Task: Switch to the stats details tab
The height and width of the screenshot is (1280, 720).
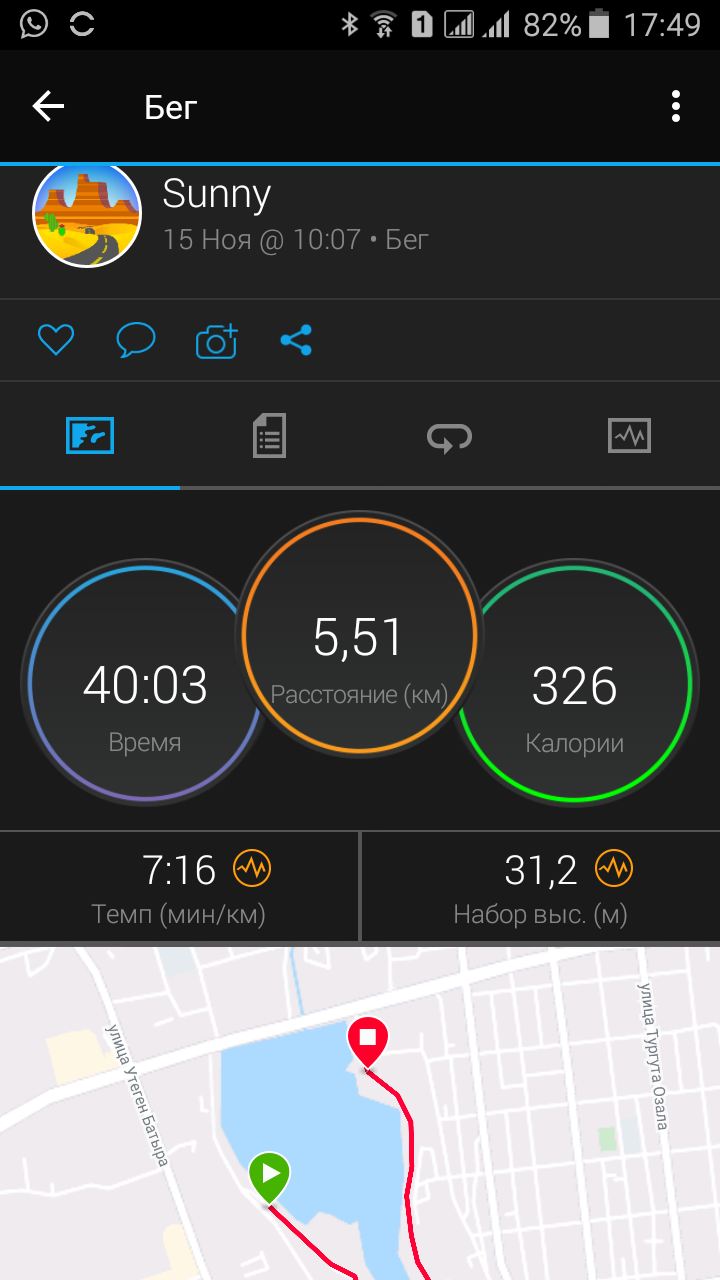Action: (x=269, y=436)
